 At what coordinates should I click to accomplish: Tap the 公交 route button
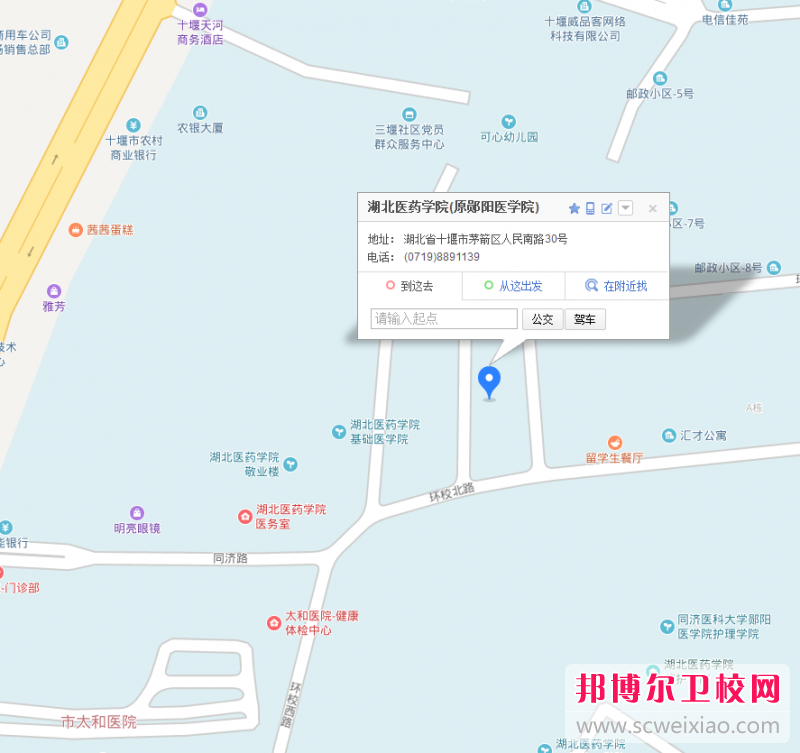pos(542,320)
